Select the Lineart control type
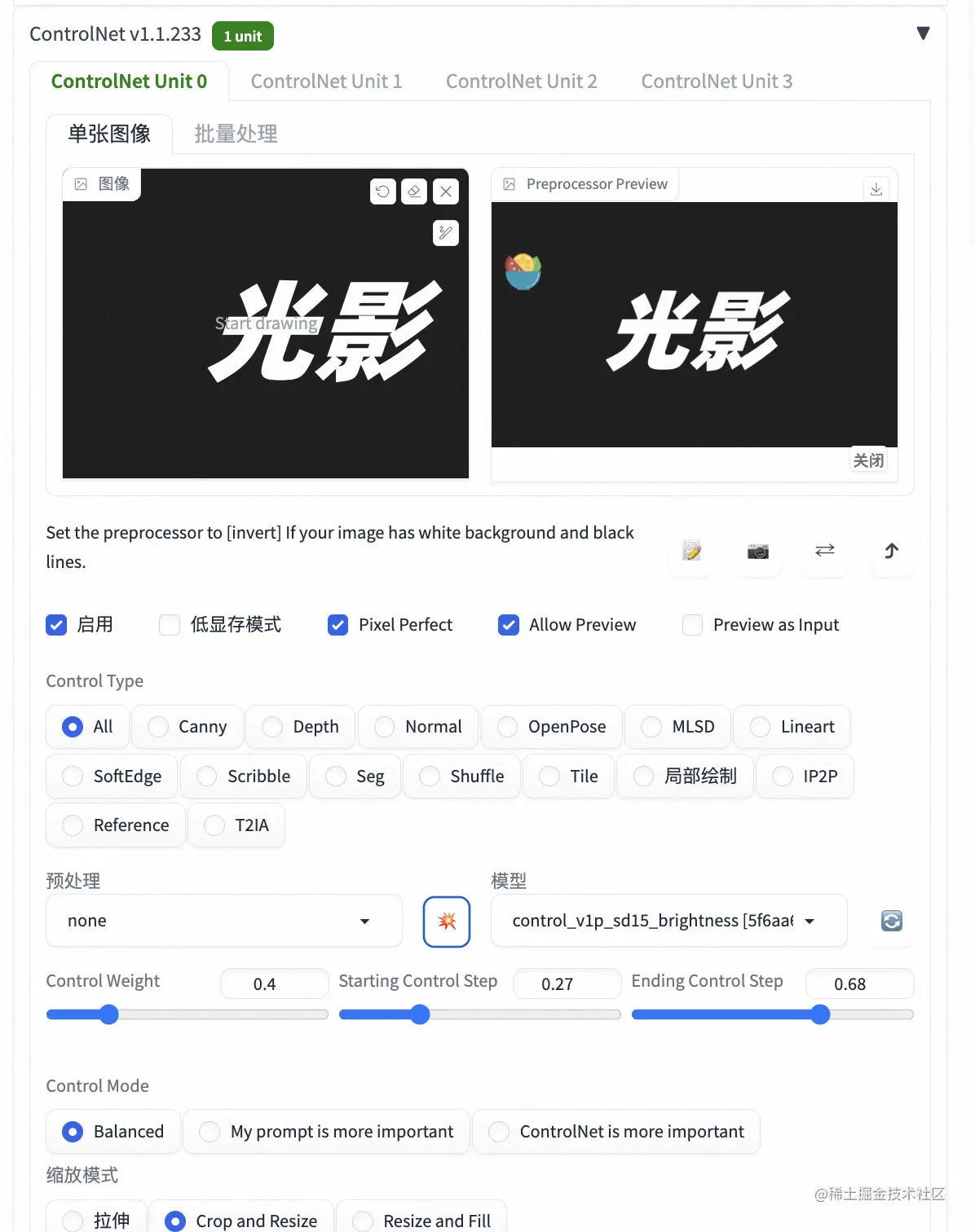 760,727
